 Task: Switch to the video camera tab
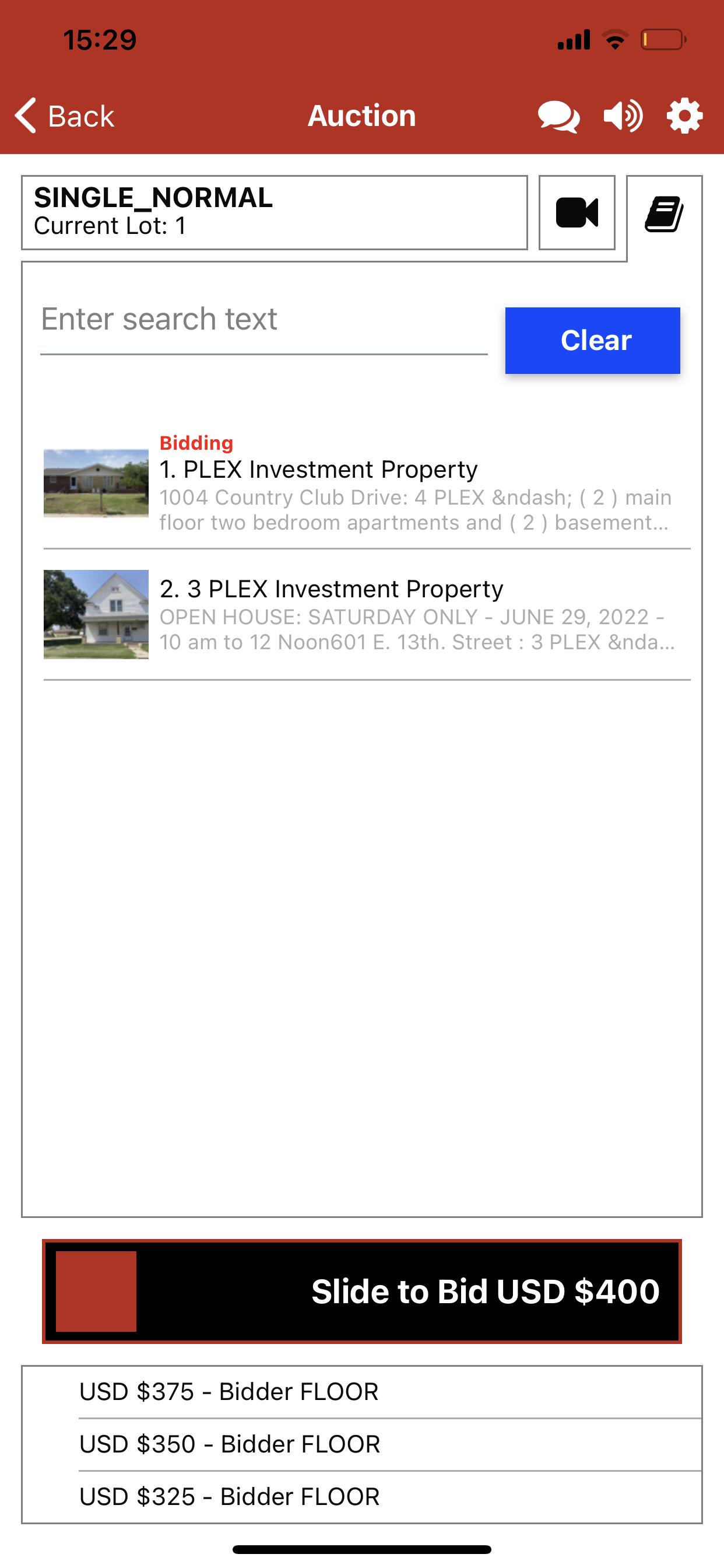coord(577,213)
